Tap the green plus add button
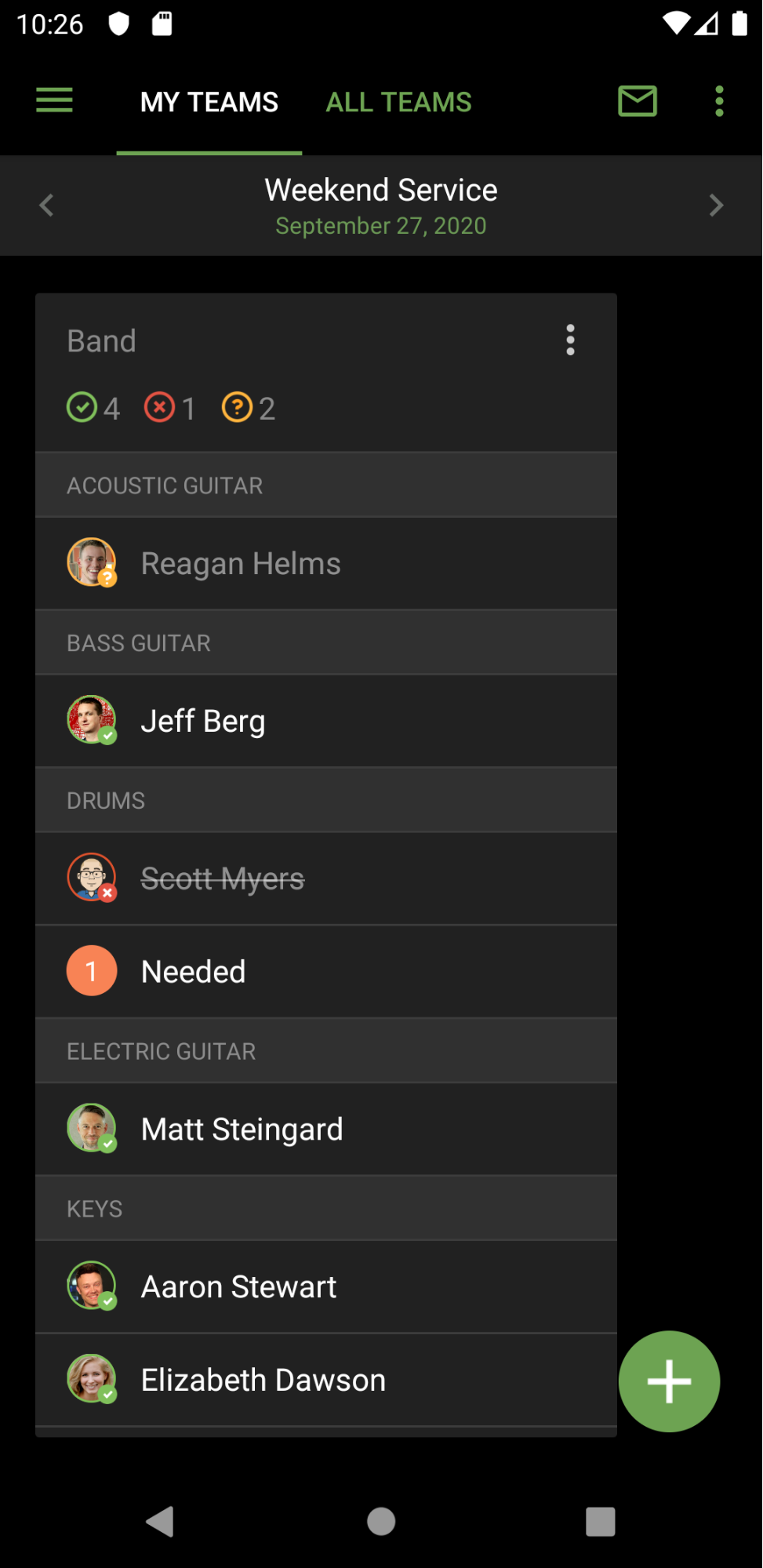The height and width of the screenshot is (1568, 763). tap(669, 1381)
